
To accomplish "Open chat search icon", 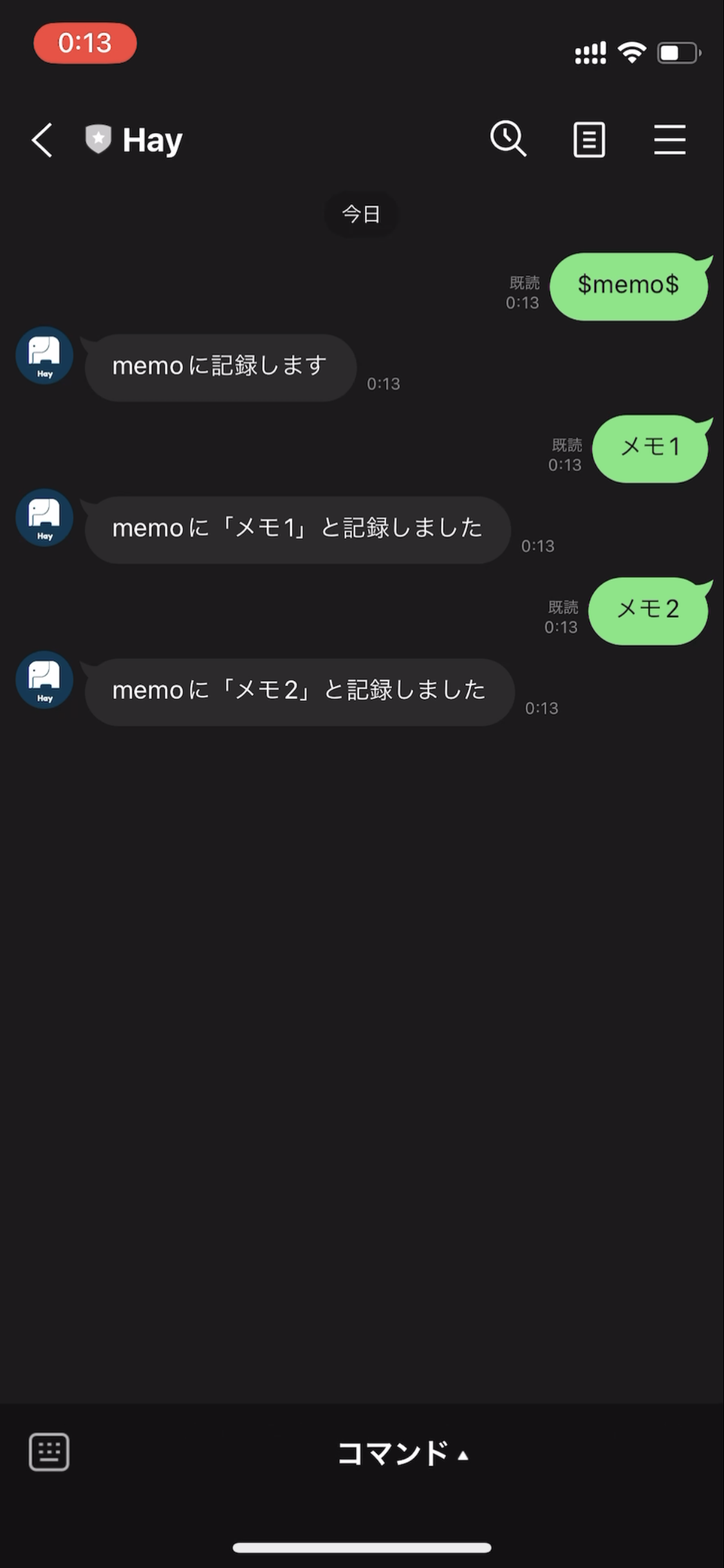I will [x=508, y=138].
